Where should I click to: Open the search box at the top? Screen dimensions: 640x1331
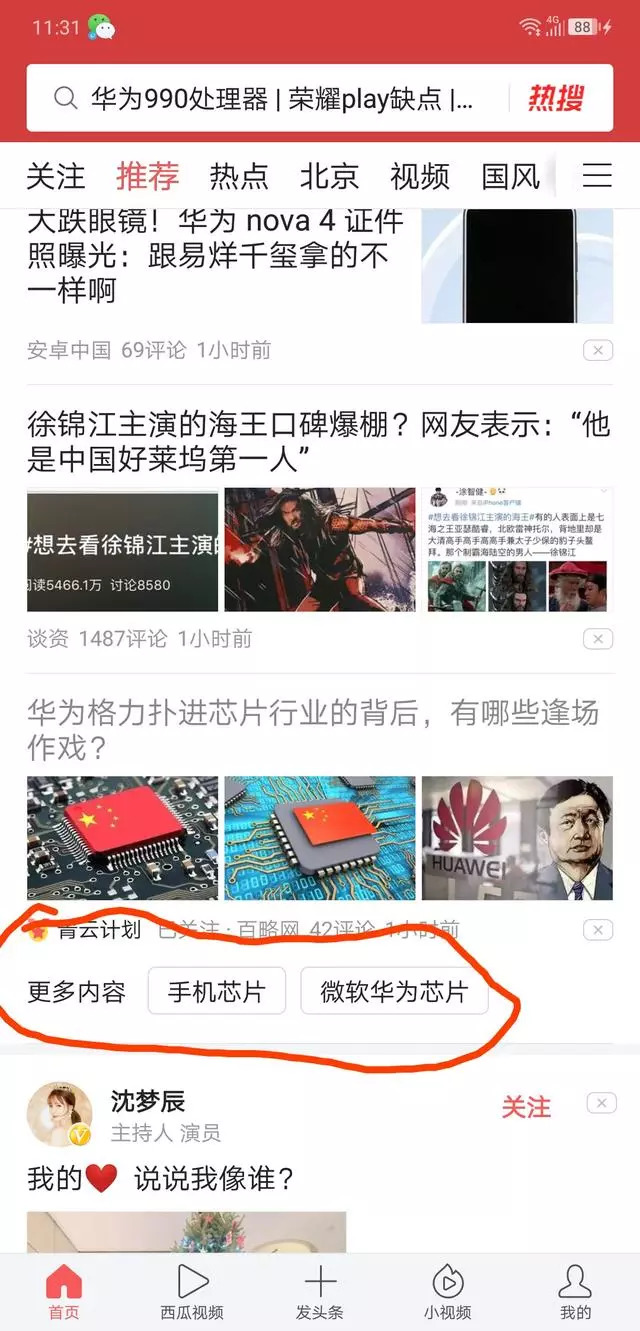(270, 99)
